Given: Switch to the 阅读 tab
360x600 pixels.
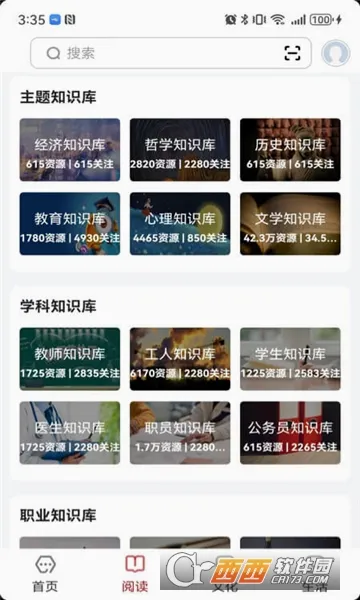Looking at the screenshot, I should 135,574.
